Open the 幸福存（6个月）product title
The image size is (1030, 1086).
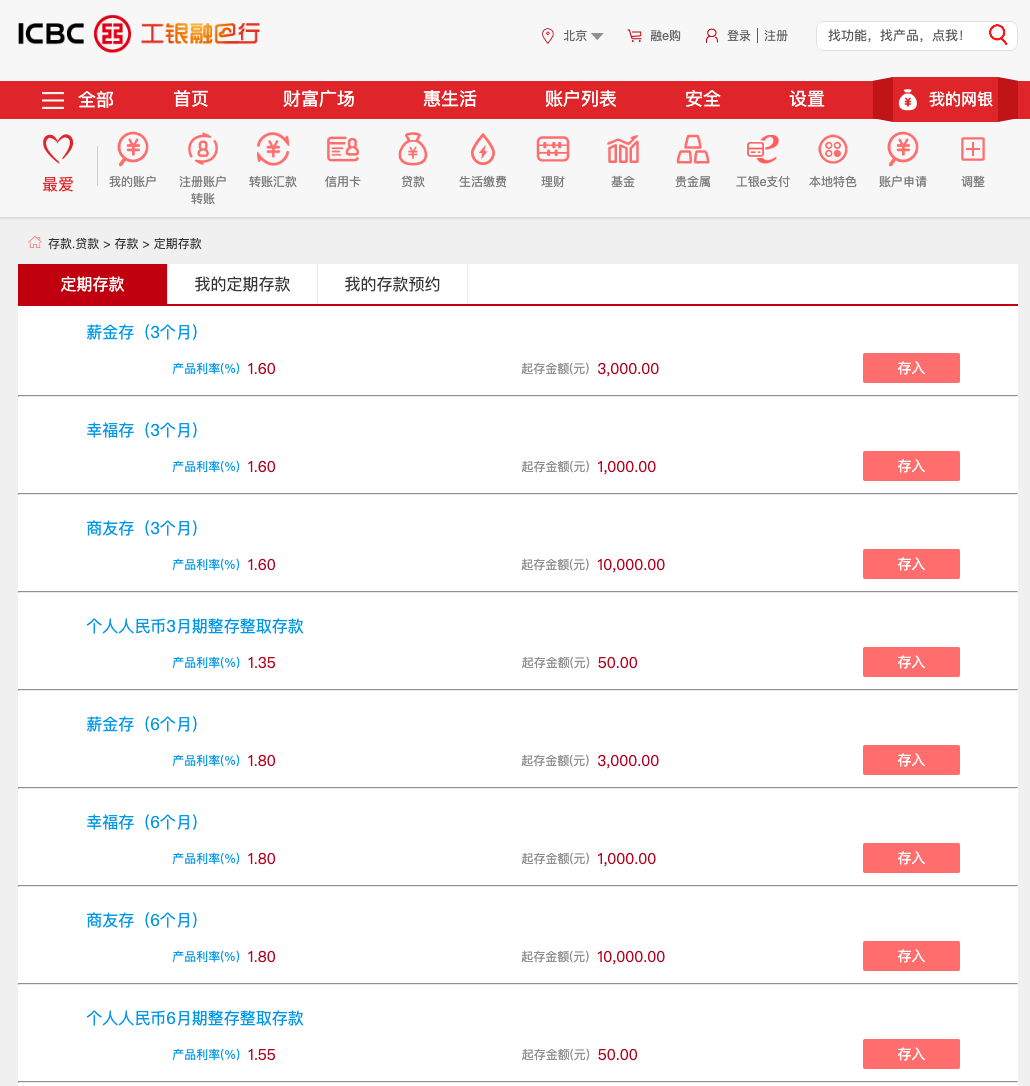pyautogui.click(x=143, y=822)
